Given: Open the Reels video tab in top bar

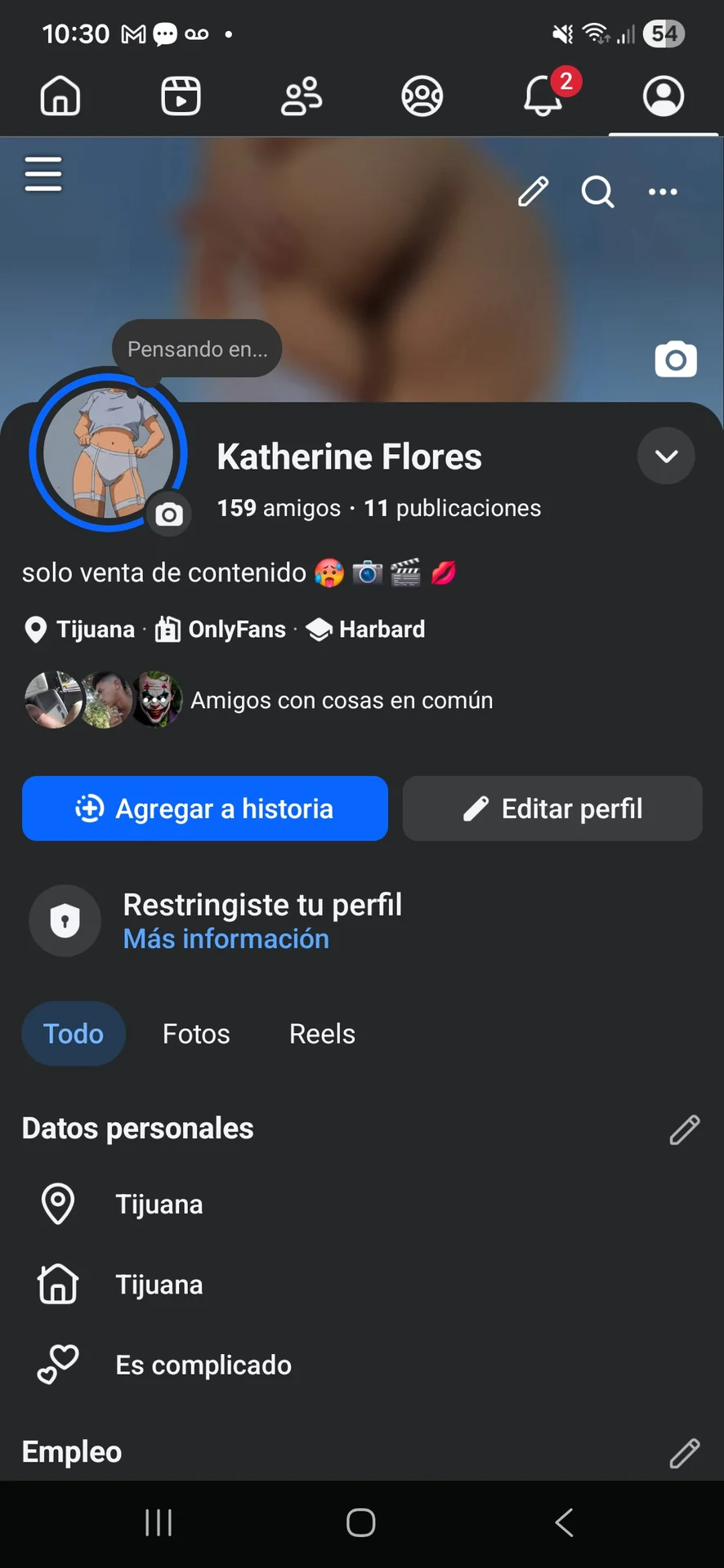Looking at the screenshot, I should 181,96.
